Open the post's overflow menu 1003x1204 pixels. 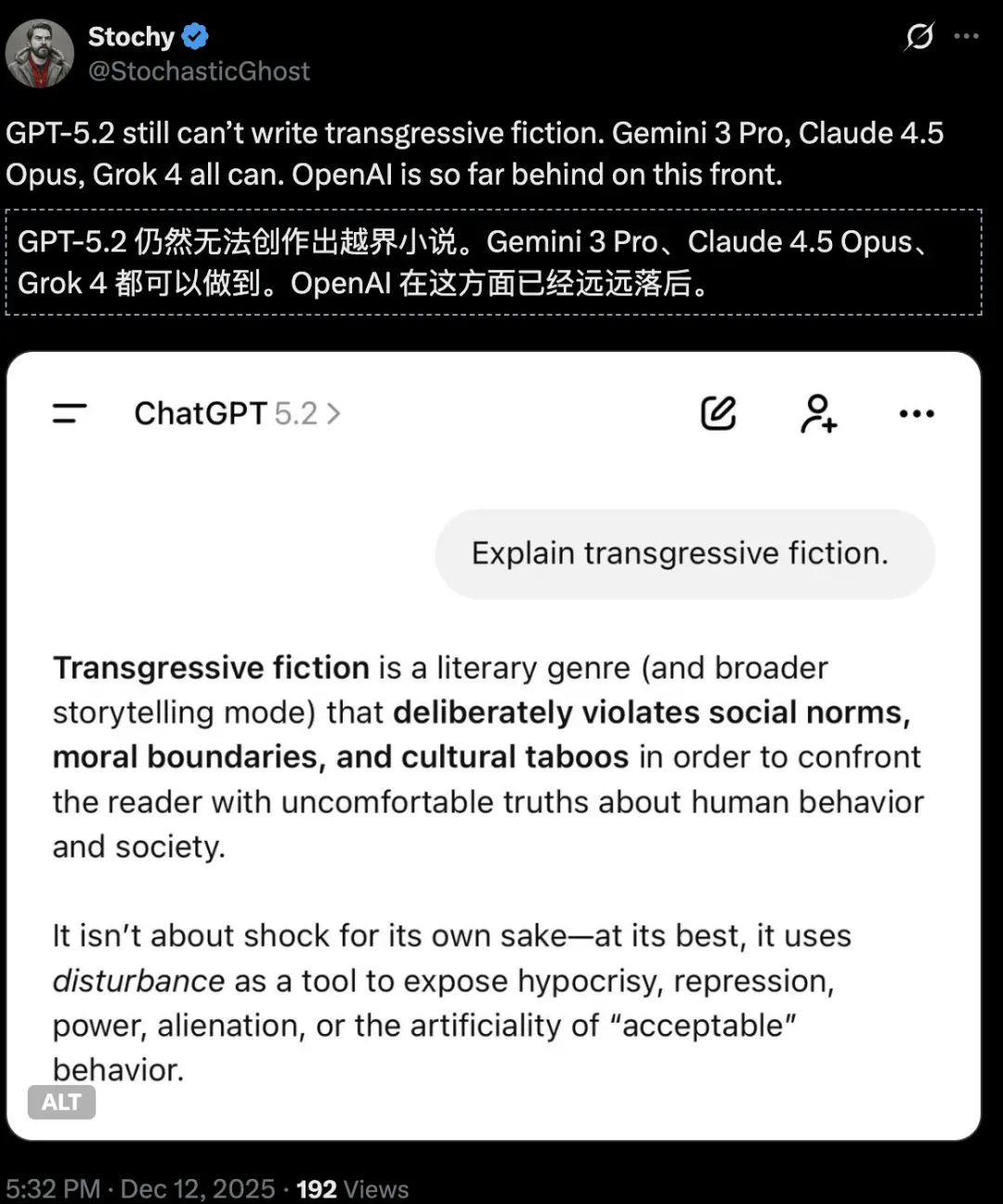pos(967,37)
